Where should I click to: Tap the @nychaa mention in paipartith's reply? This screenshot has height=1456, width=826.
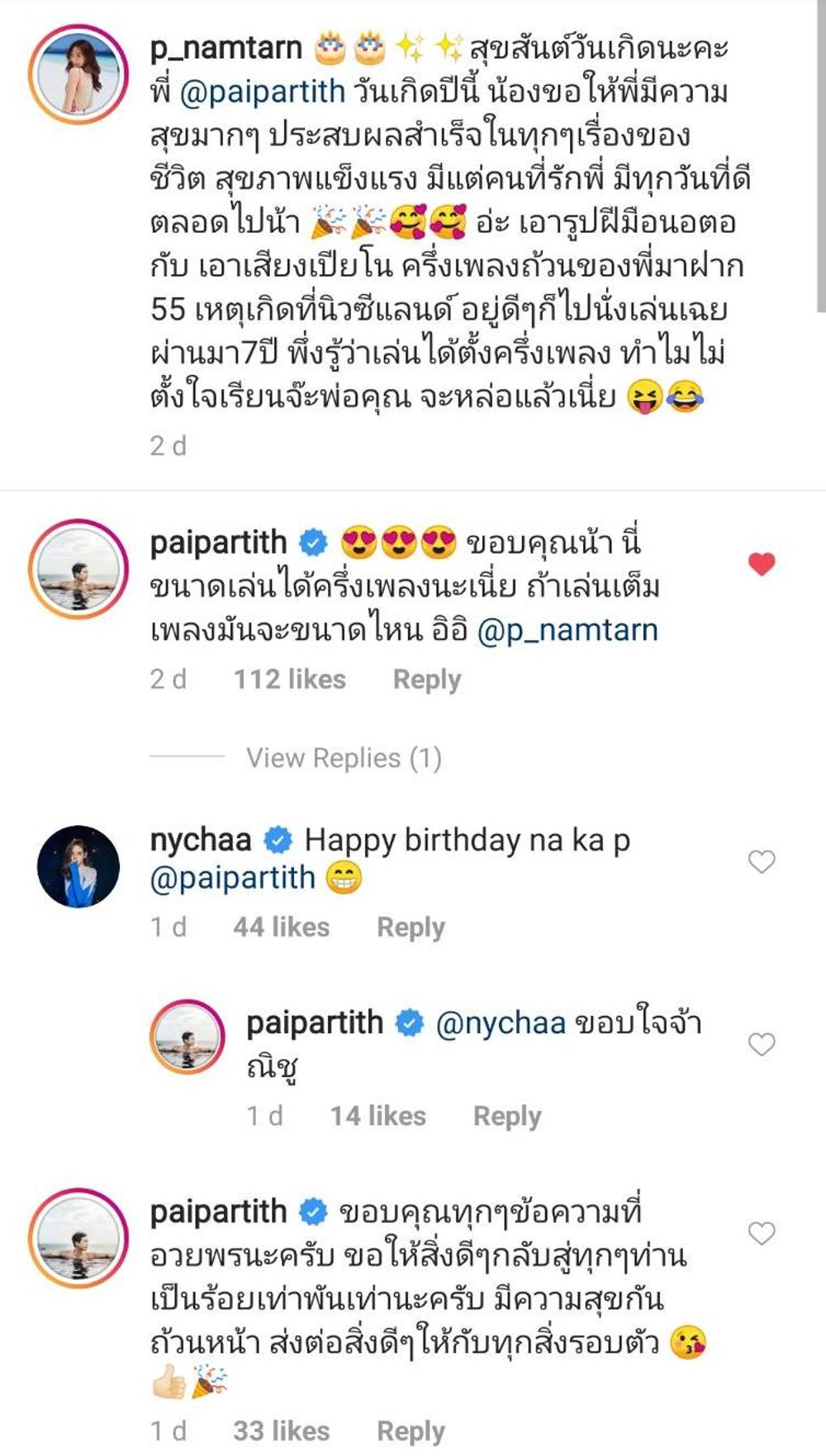[x=501, y=1023]
